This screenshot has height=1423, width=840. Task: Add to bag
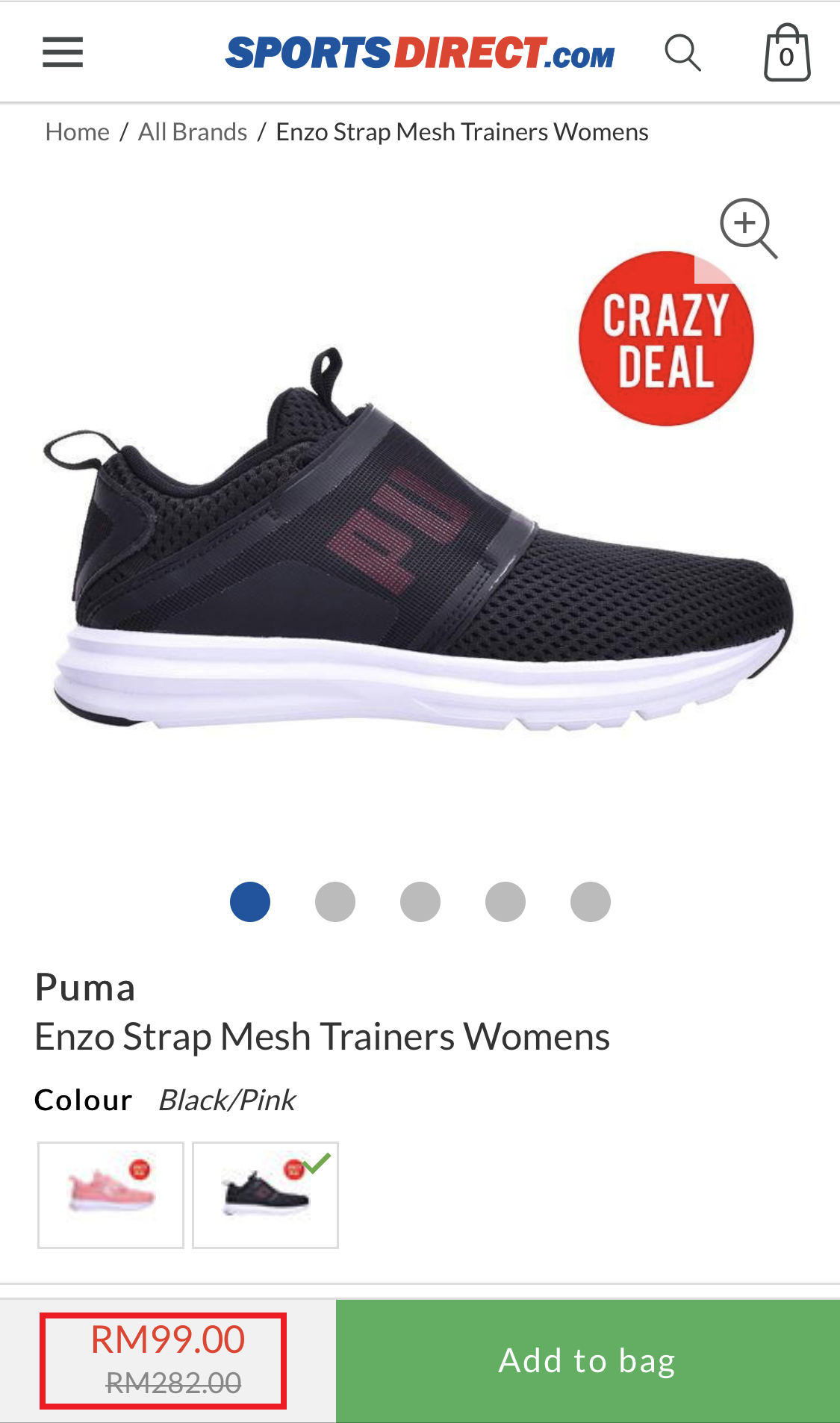(588, 1361)
